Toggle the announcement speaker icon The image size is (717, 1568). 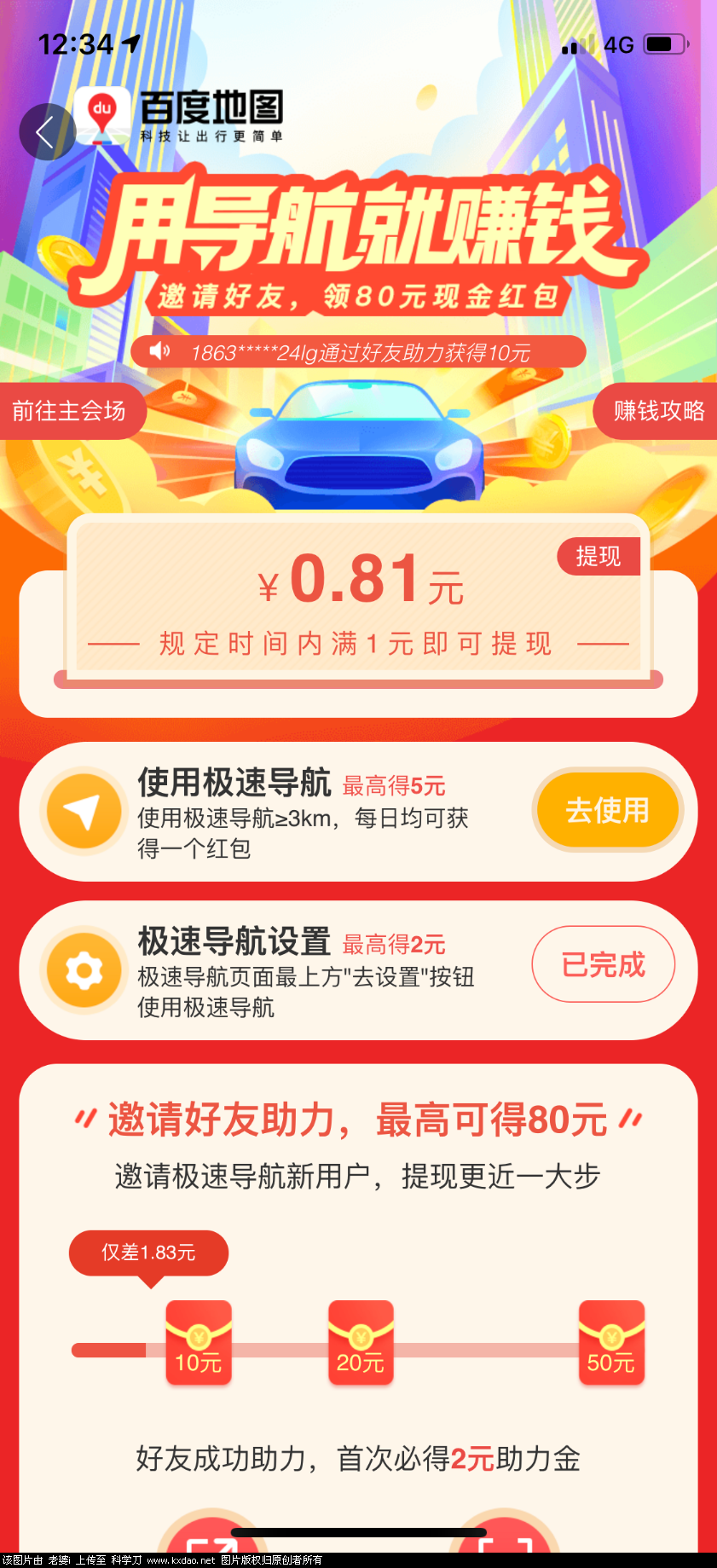tap(159, 351)
